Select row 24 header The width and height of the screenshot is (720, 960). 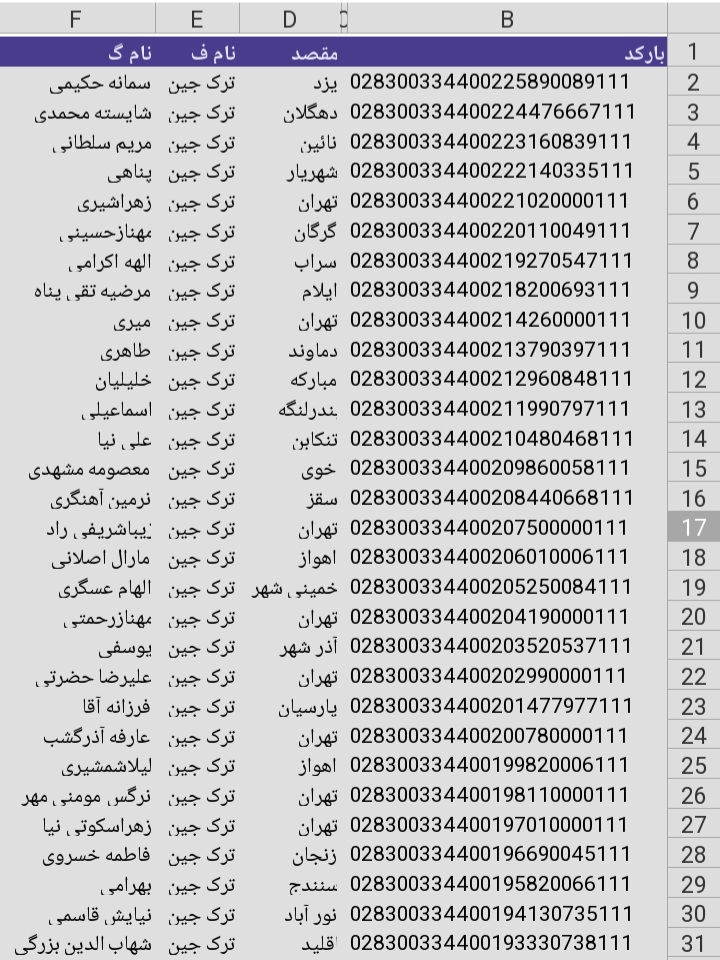click(693, 736)
